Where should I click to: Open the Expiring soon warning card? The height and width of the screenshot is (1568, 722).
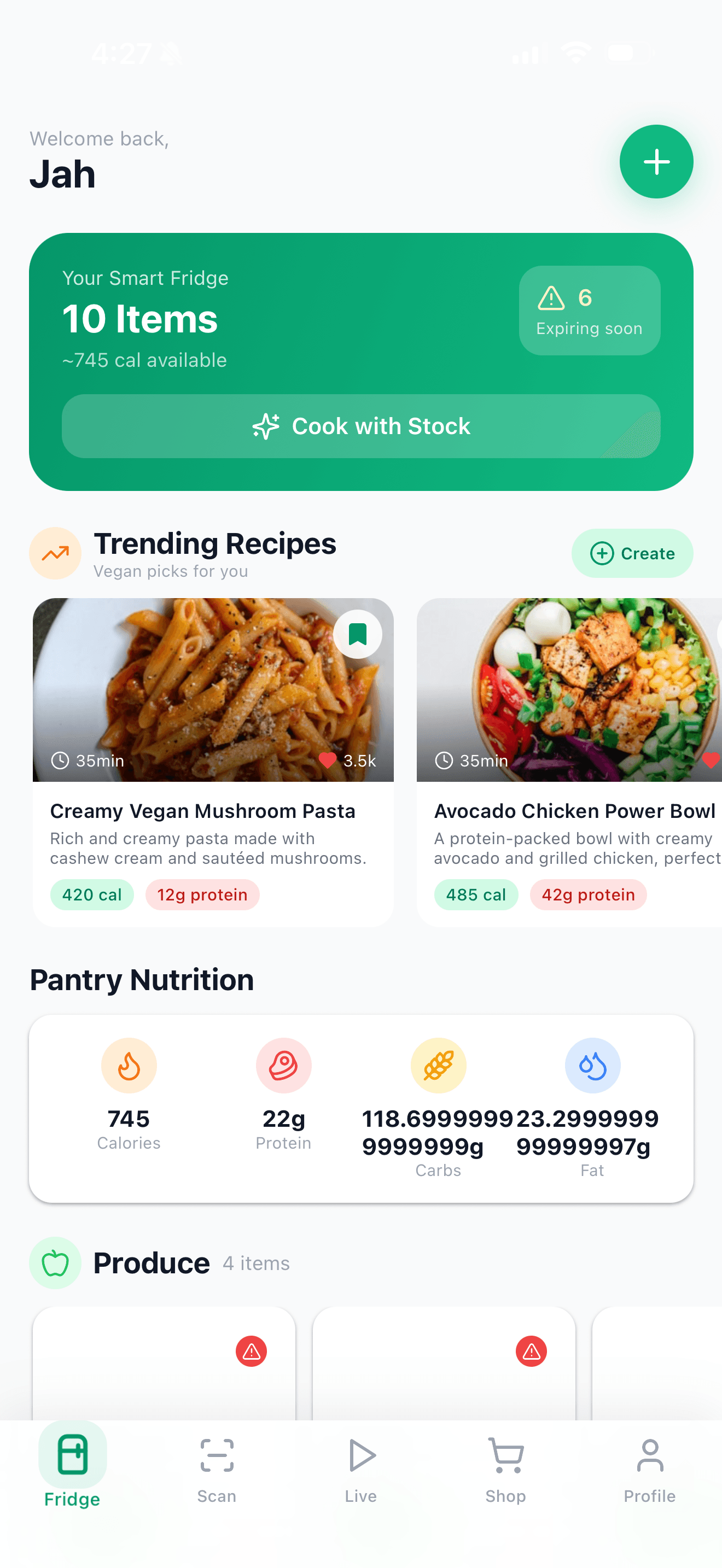(589, 311)
